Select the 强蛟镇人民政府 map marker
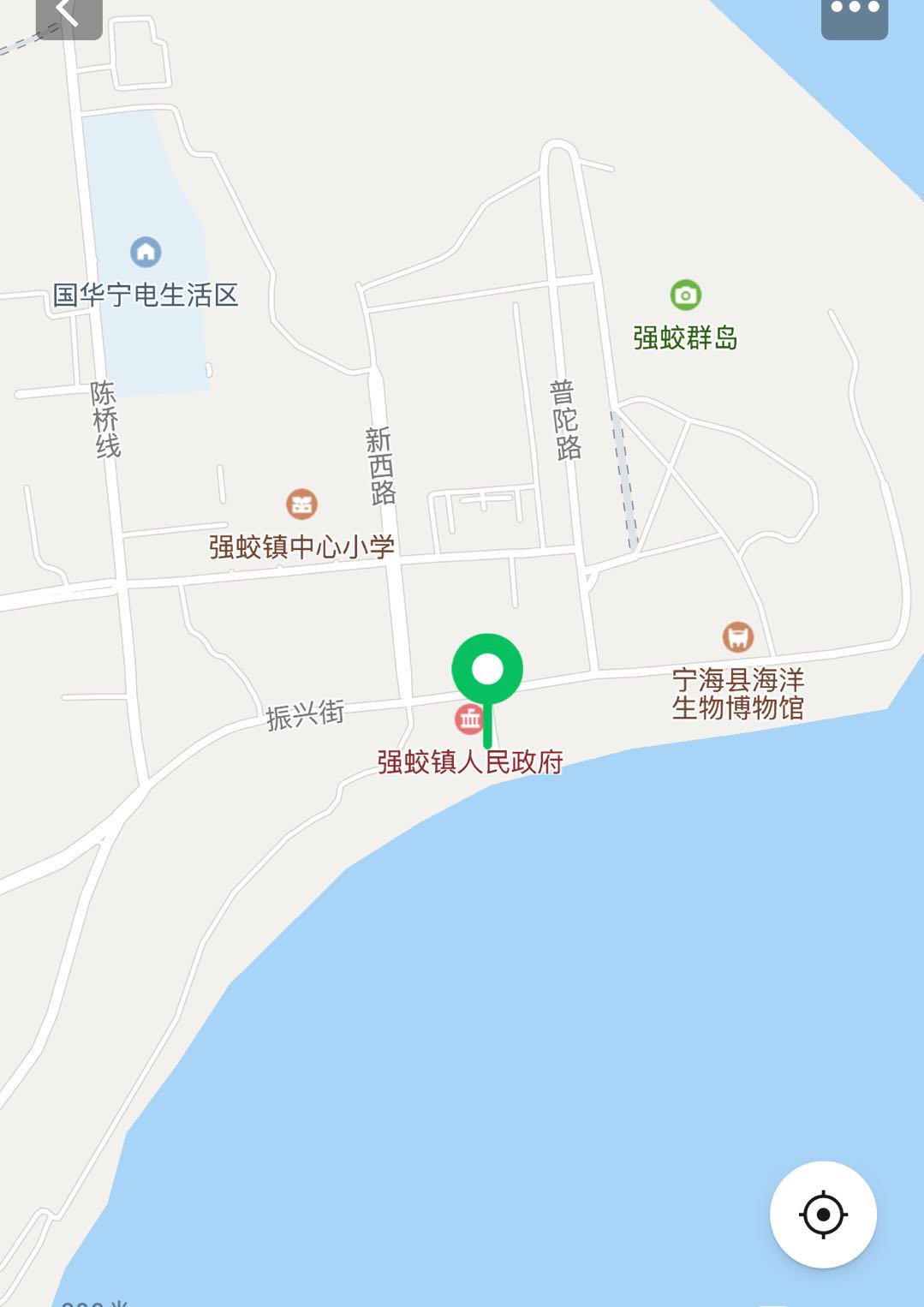 tap(469, 719)
